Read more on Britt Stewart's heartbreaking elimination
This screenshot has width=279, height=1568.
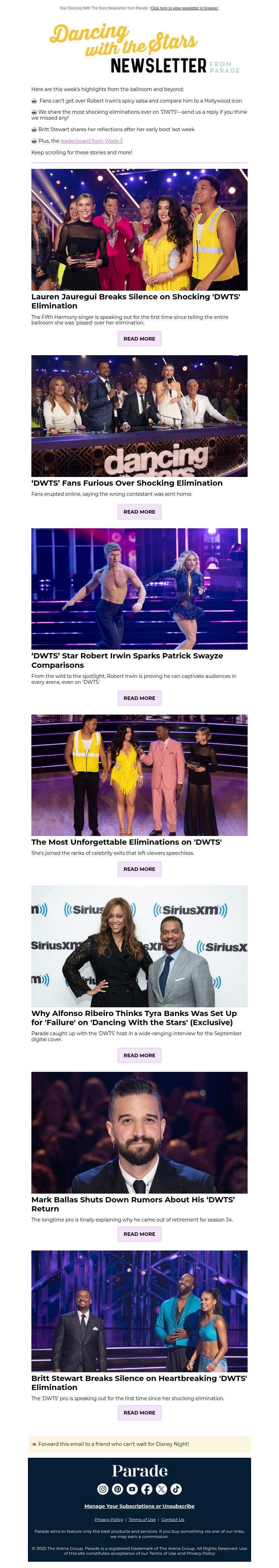pos(139,1412)
